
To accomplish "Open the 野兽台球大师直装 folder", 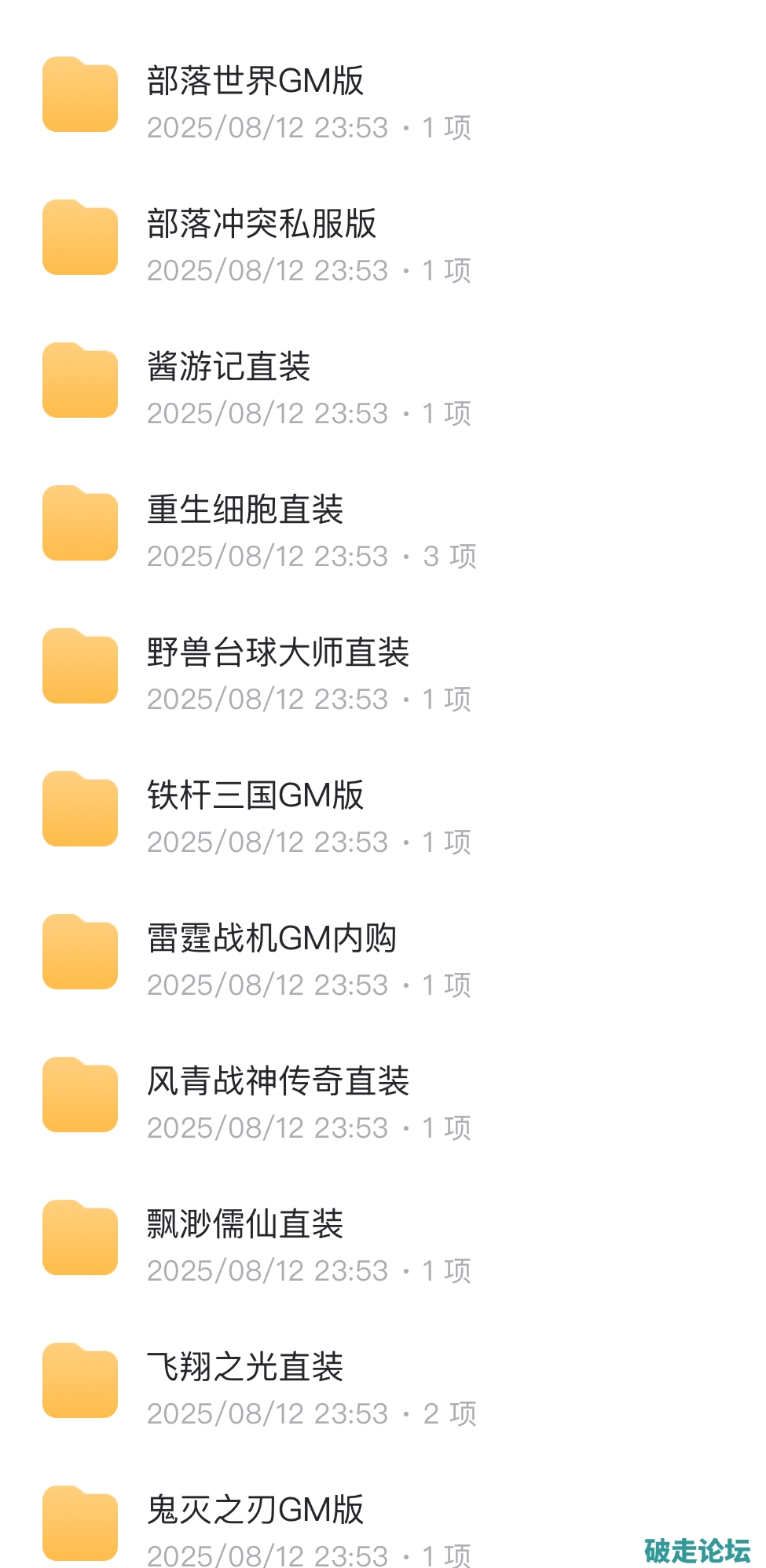I will pos(278,653).
